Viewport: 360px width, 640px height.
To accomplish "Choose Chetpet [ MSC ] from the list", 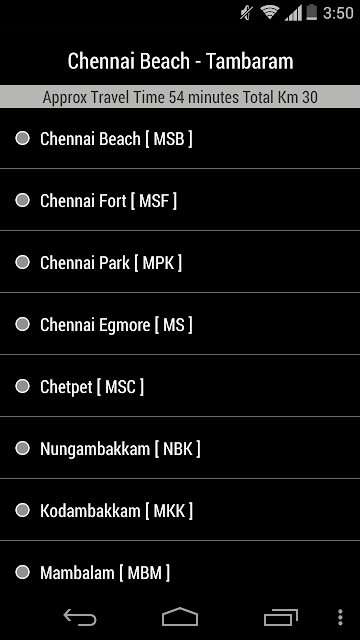I will pyautogui.click(x=180, y=386).
